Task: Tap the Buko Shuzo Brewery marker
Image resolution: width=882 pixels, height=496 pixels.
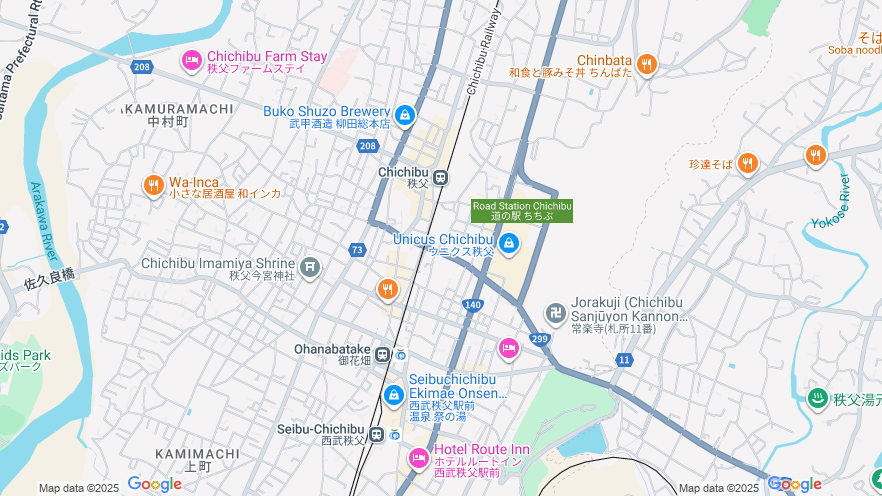Action: point(404,116)
